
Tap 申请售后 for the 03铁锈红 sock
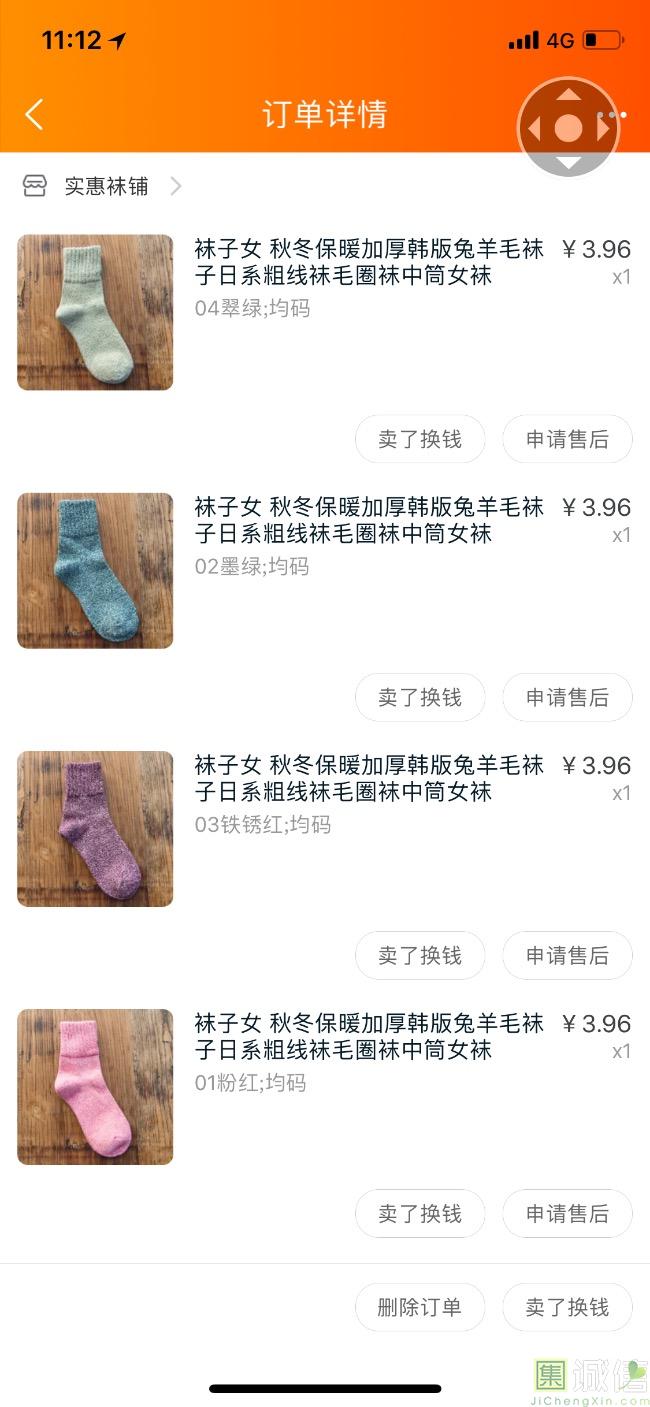[x=567, y=955]
